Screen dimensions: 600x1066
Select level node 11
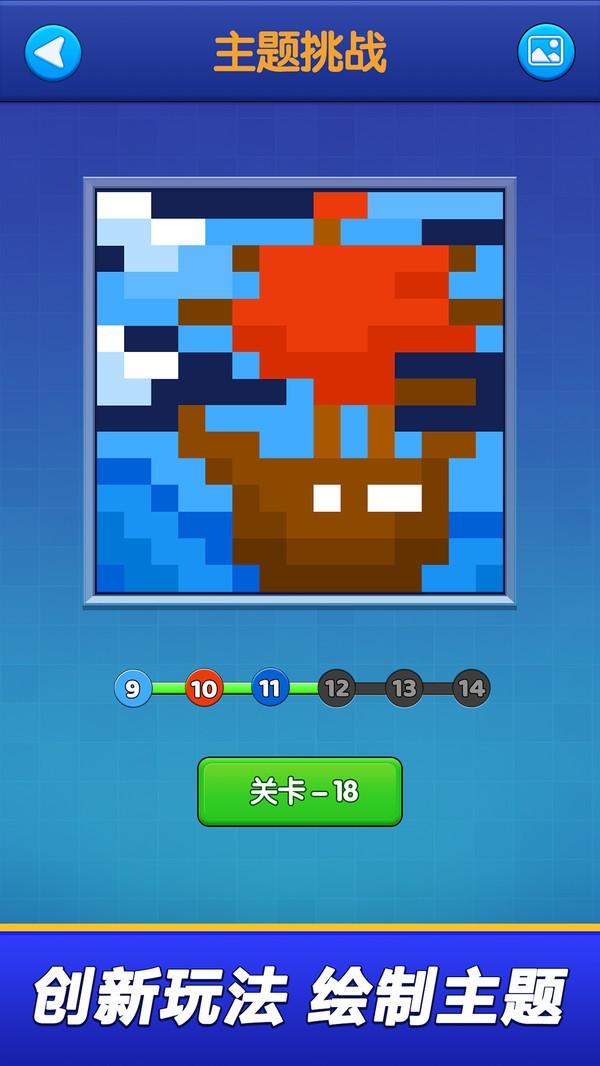coord(270,688)
